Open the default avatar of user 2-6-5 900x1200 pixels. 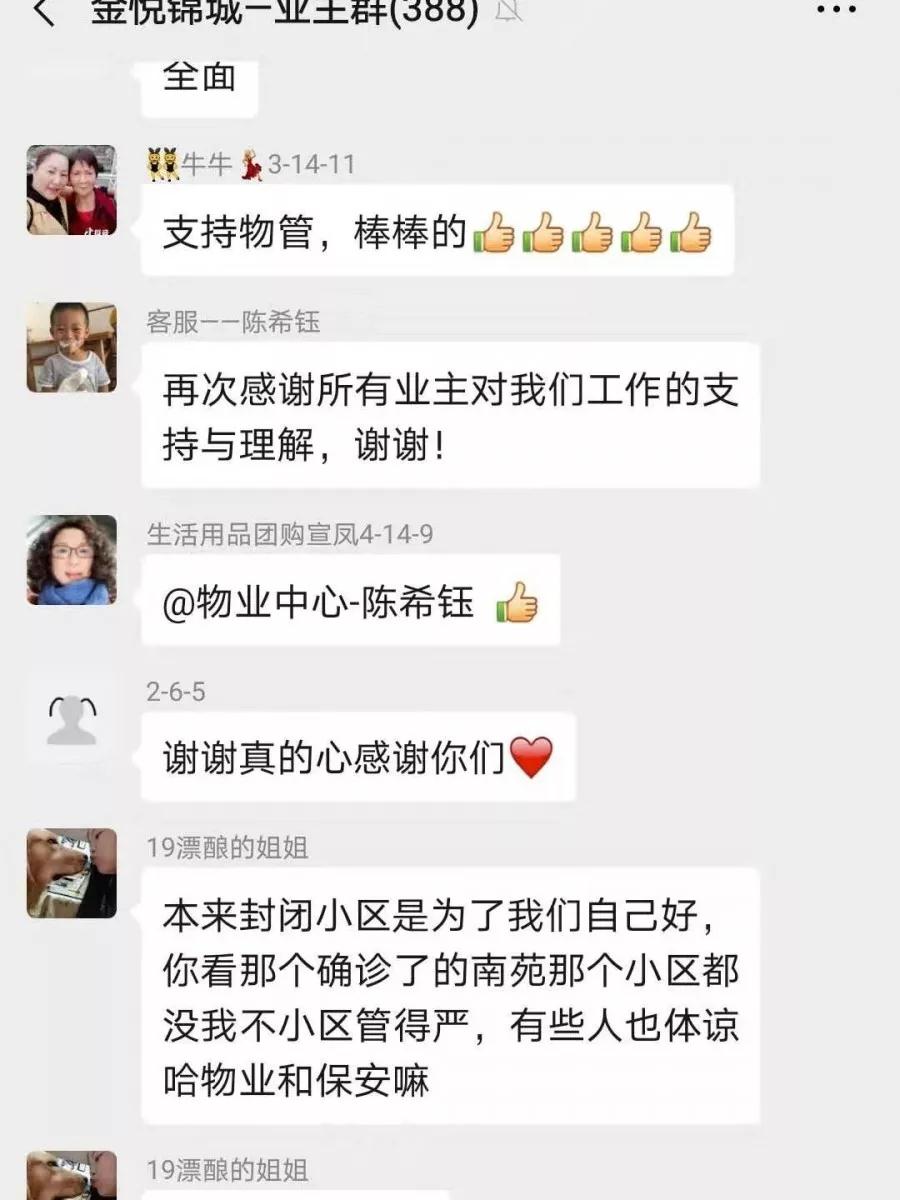pyautogui.click(x=71, y=718)
